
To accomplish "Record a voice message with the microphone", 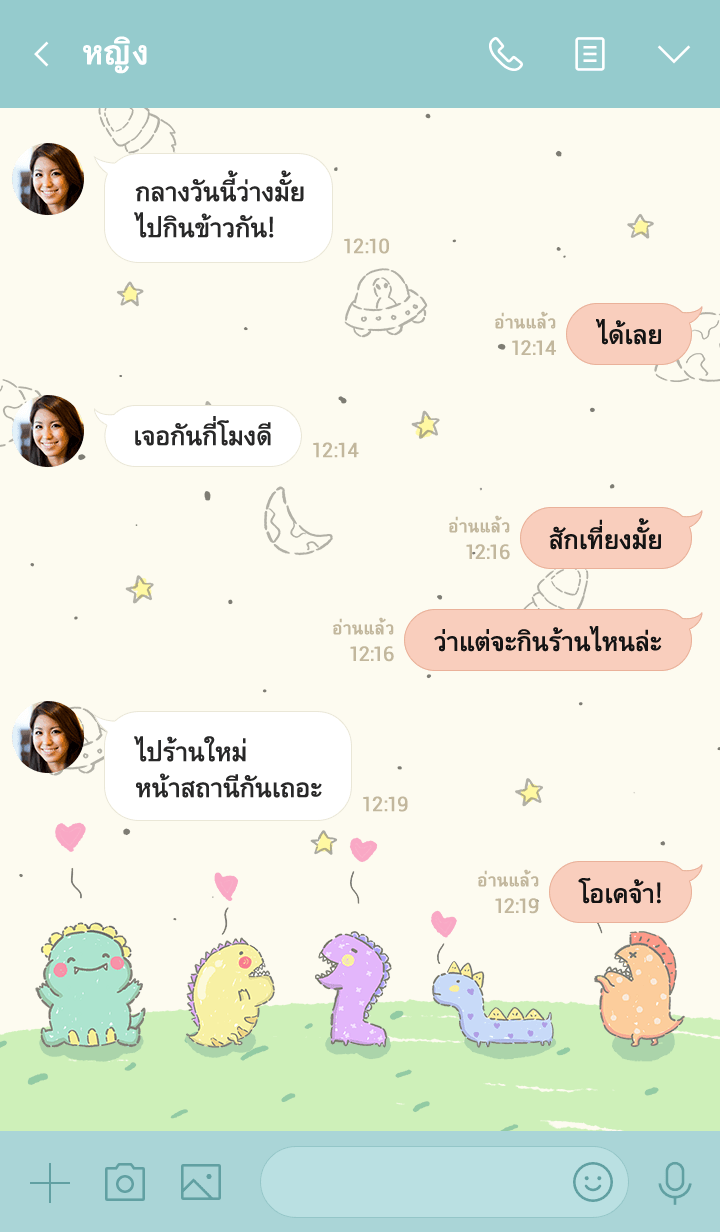I will tap(675, 1183).
